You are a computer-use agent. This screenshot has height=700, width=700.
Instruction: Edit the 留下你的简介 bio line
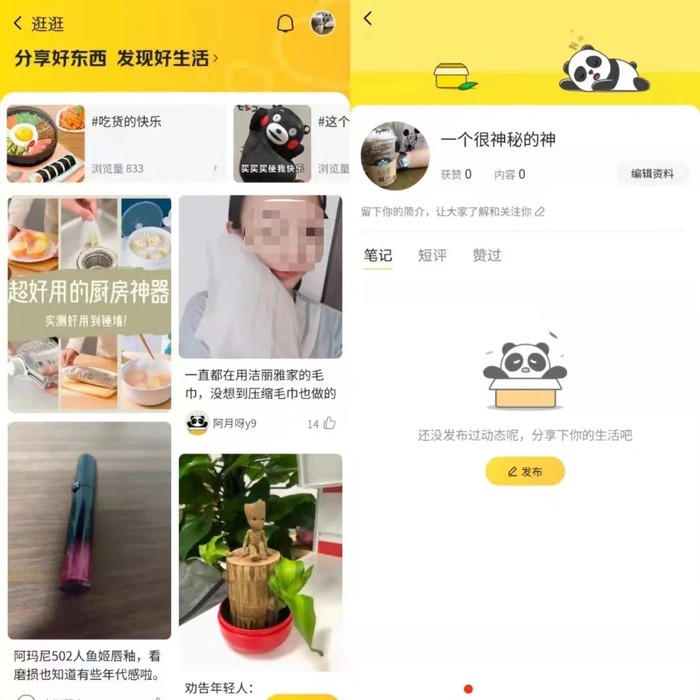click(453, 212)
